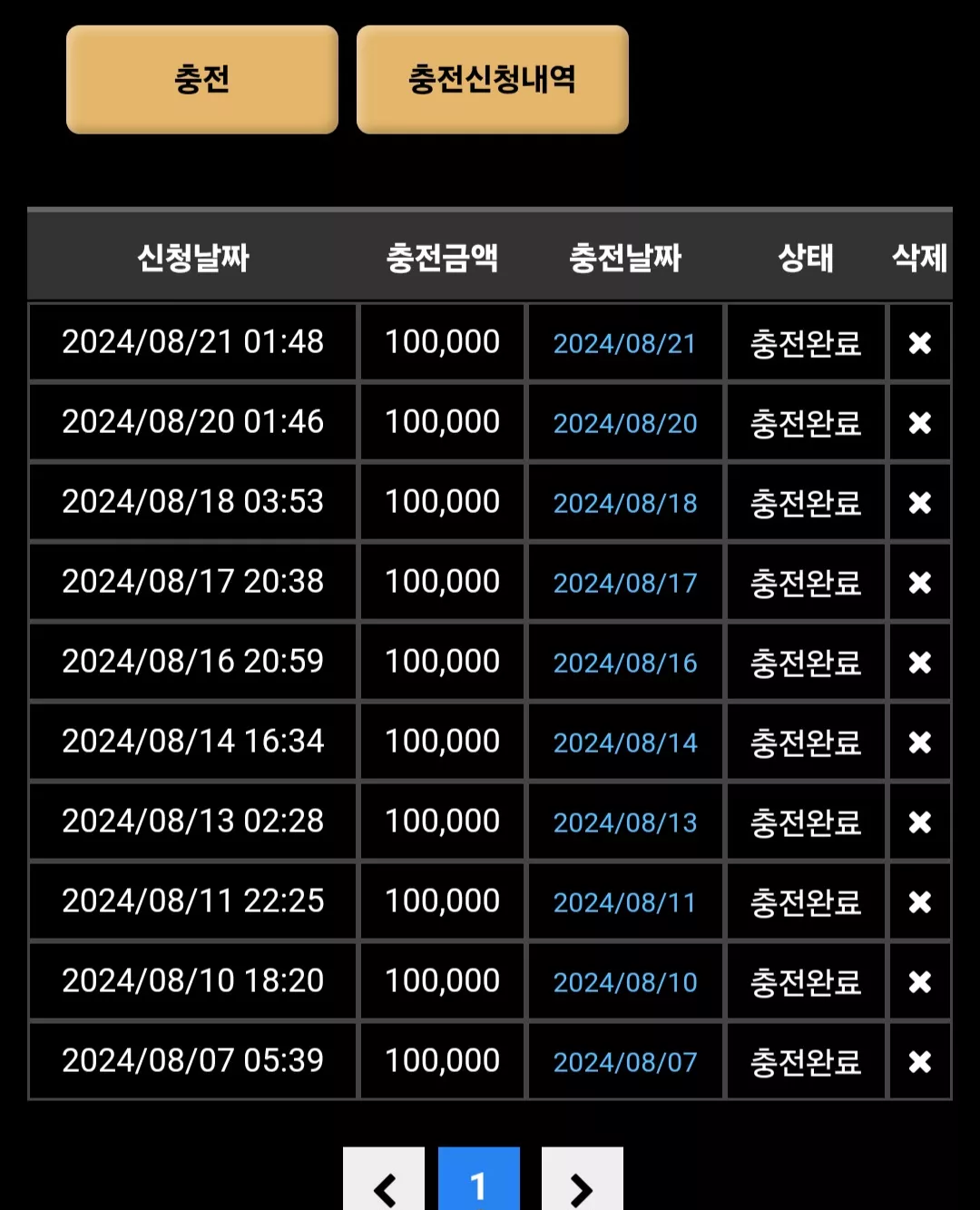Screen dimensions: 980x1210
Task: Delete the 2024/08/20 01:46 charge record
Action: pos(920,423)
